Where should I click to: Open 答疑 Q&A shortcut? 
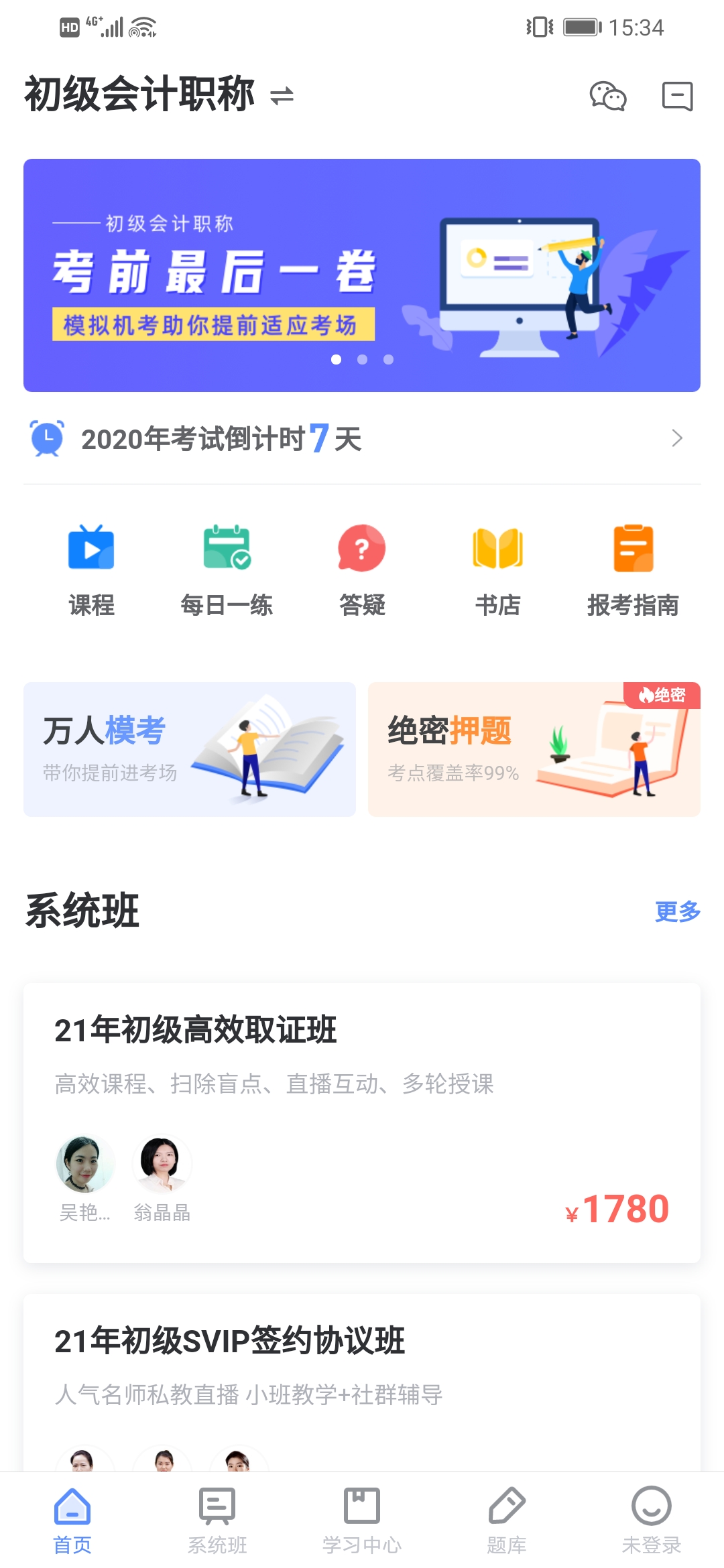pos(362,570)
